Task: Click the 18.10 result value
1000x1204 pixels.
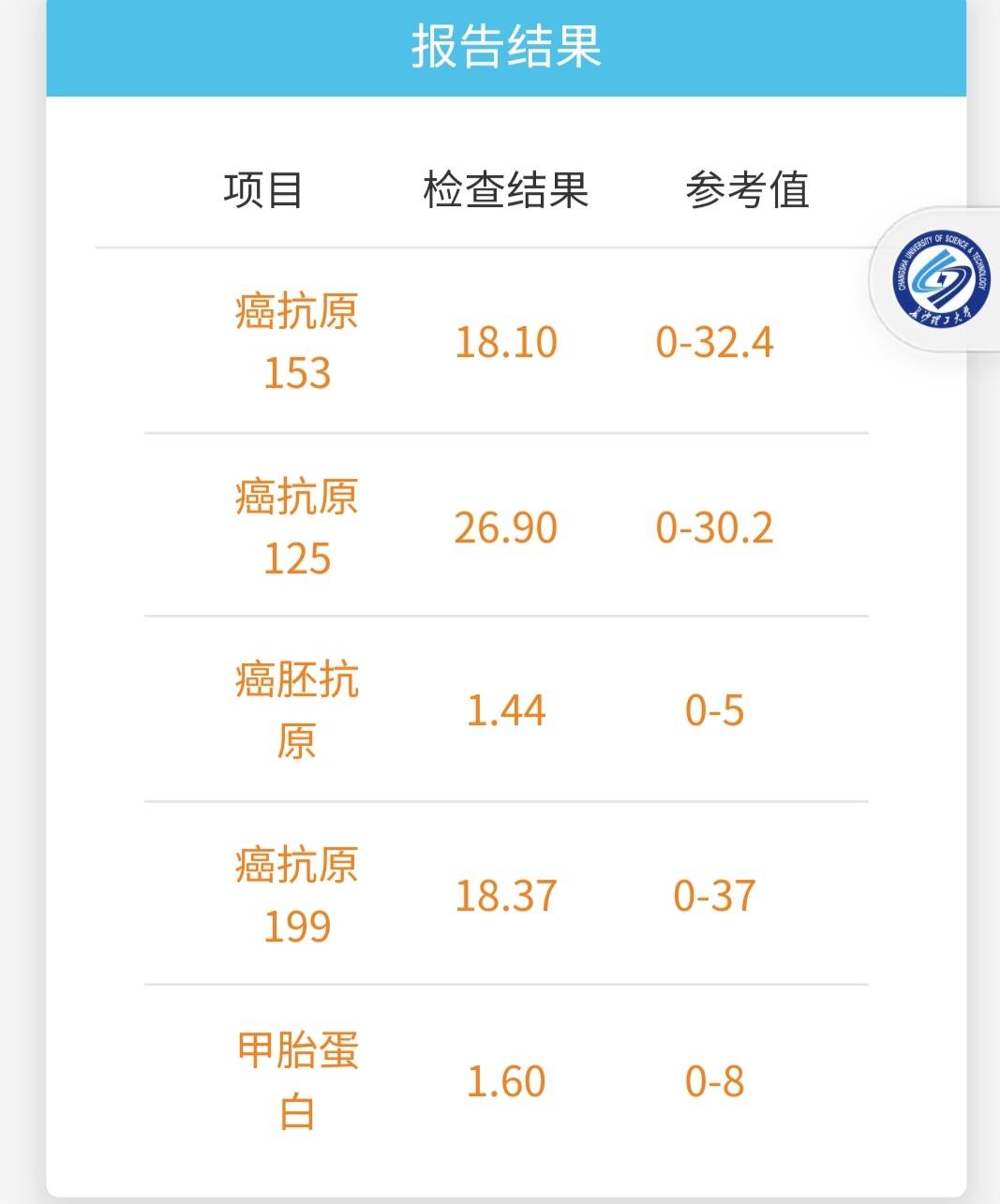Action: 506,342
